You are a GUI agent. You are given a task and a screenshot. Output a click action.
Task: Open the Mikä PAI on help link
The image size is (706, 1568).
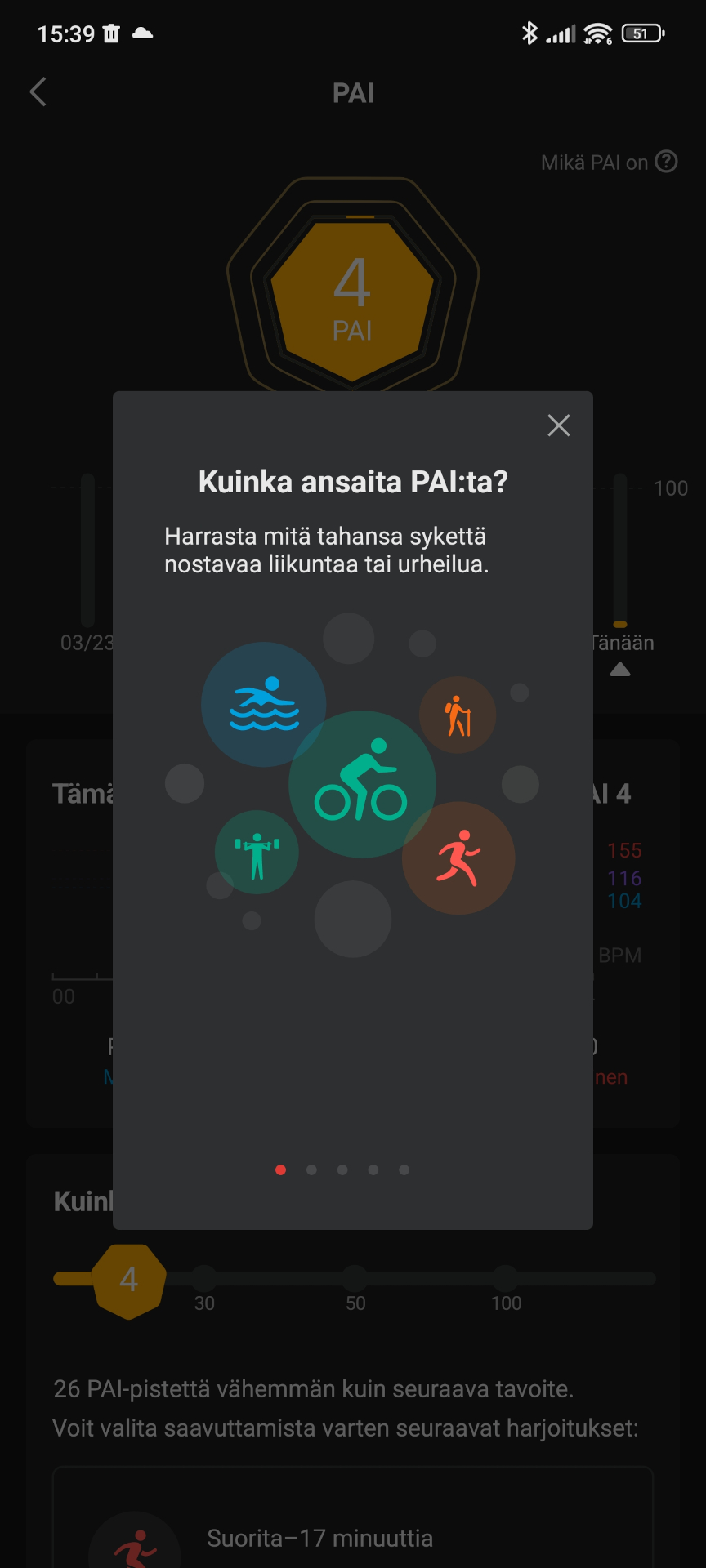pyautogui.click(x=609, y=163)
